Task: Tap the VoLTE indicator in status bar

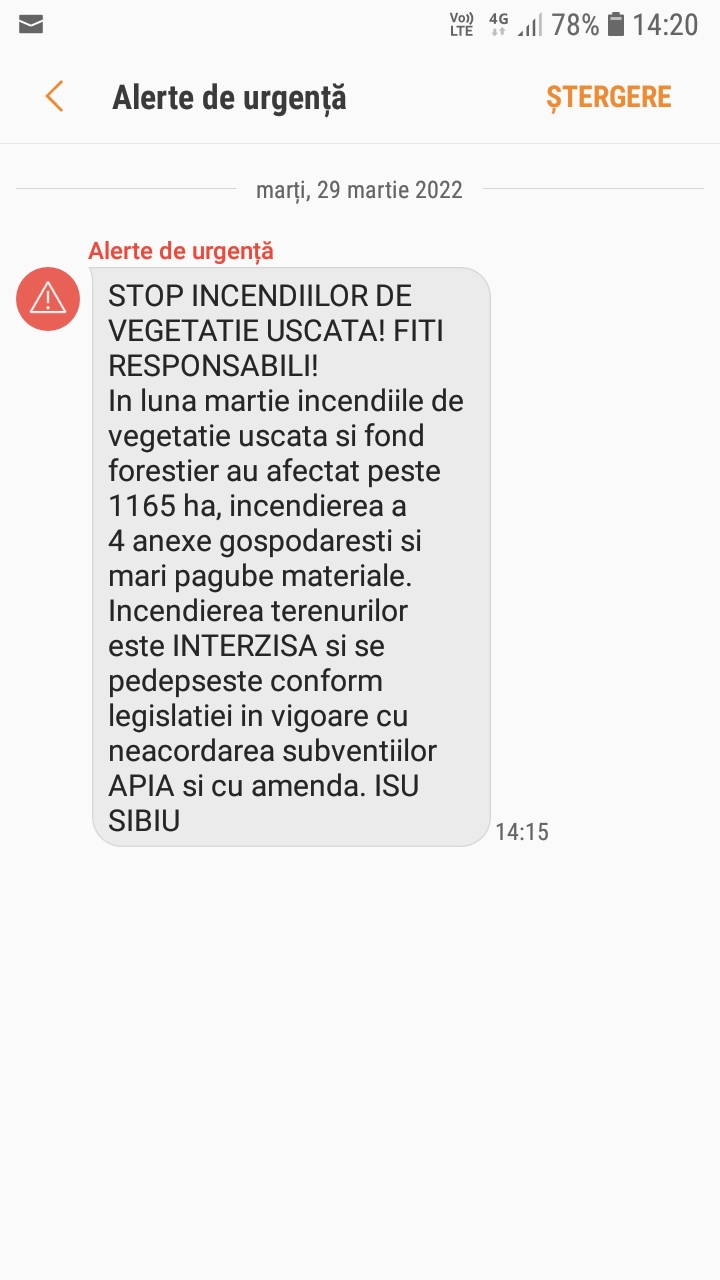Action: (x=461, y=25)
